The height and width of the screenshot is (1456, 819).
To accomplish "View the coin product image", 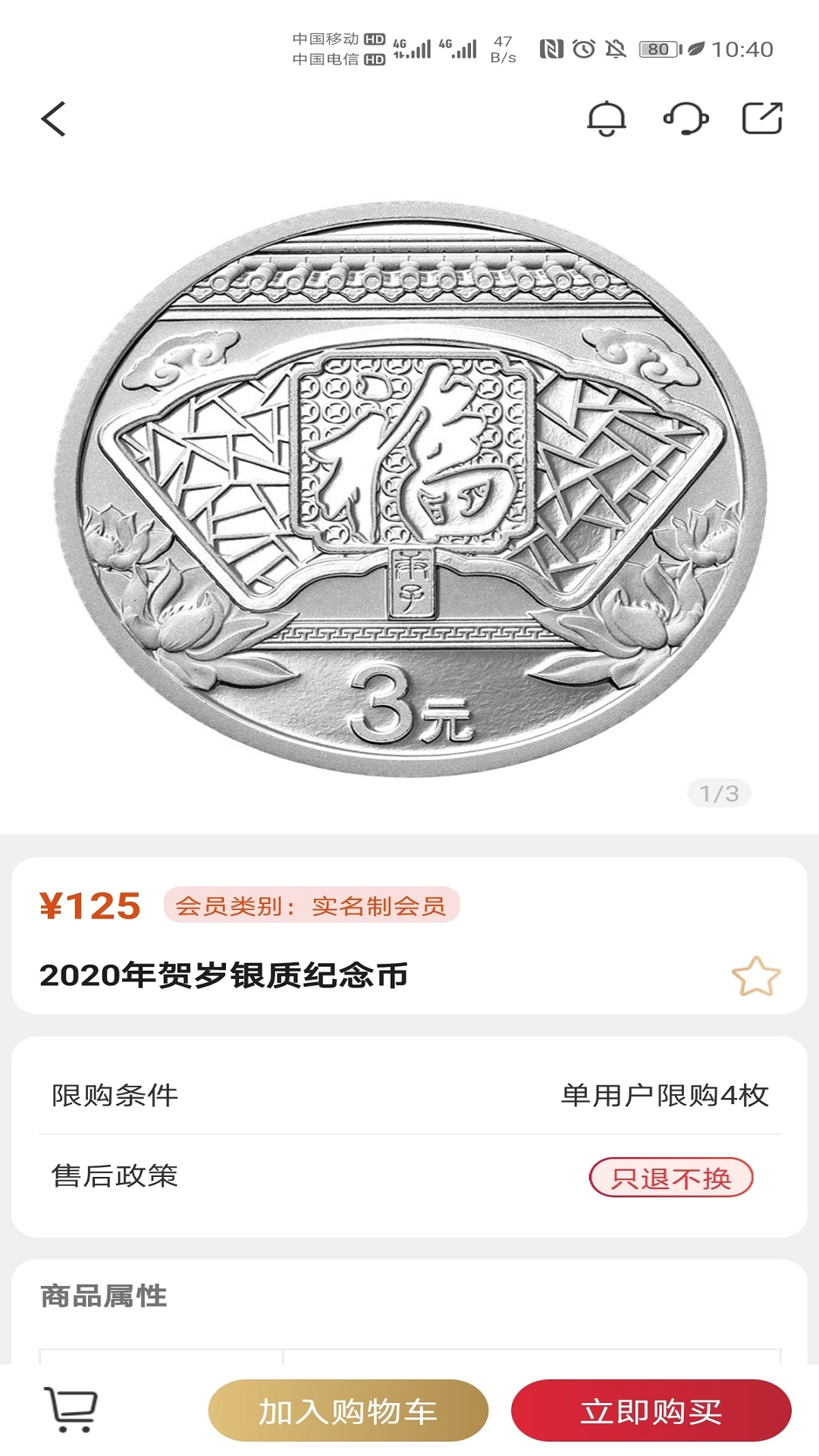I will [x=409, y=489].
